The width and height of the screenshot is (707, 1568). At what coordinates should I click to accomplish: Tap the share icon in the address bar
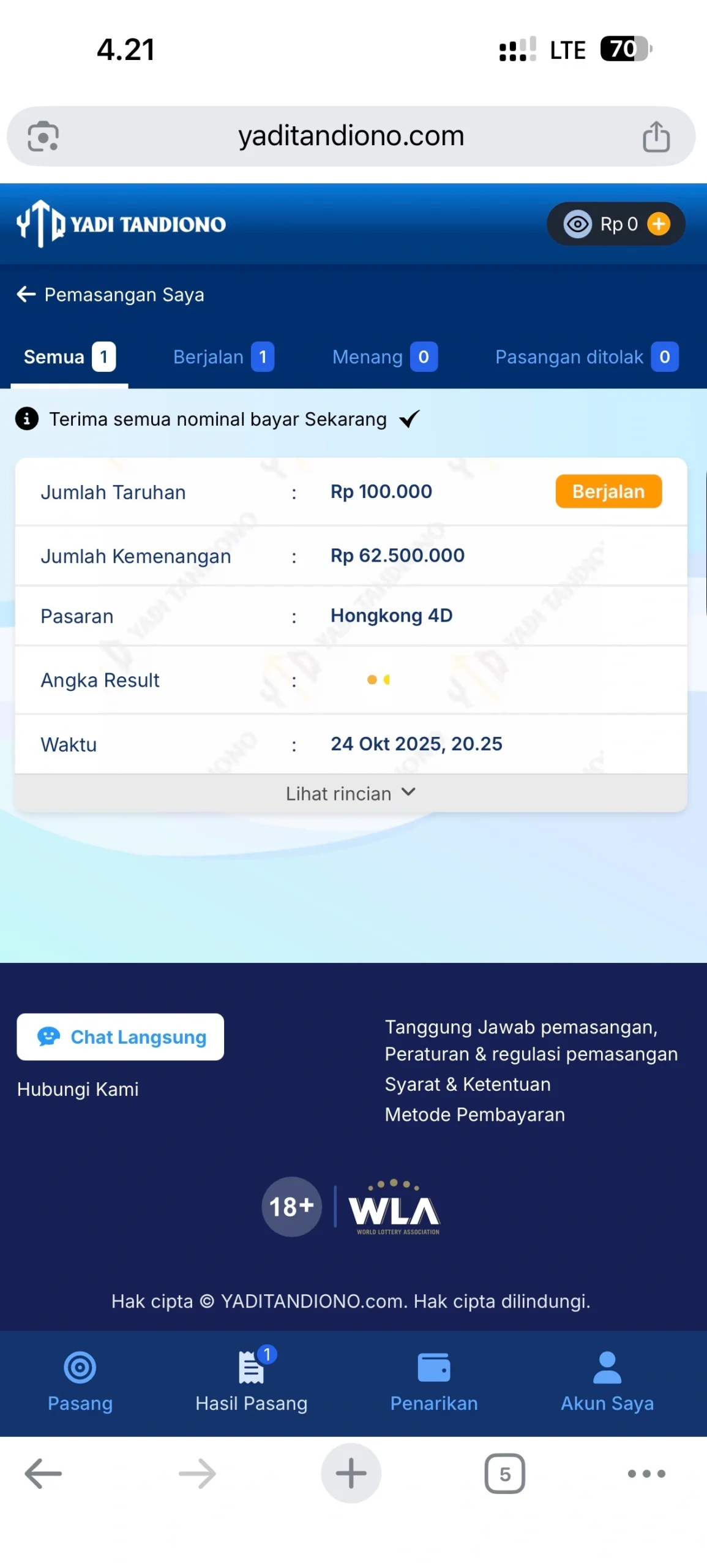656,136
